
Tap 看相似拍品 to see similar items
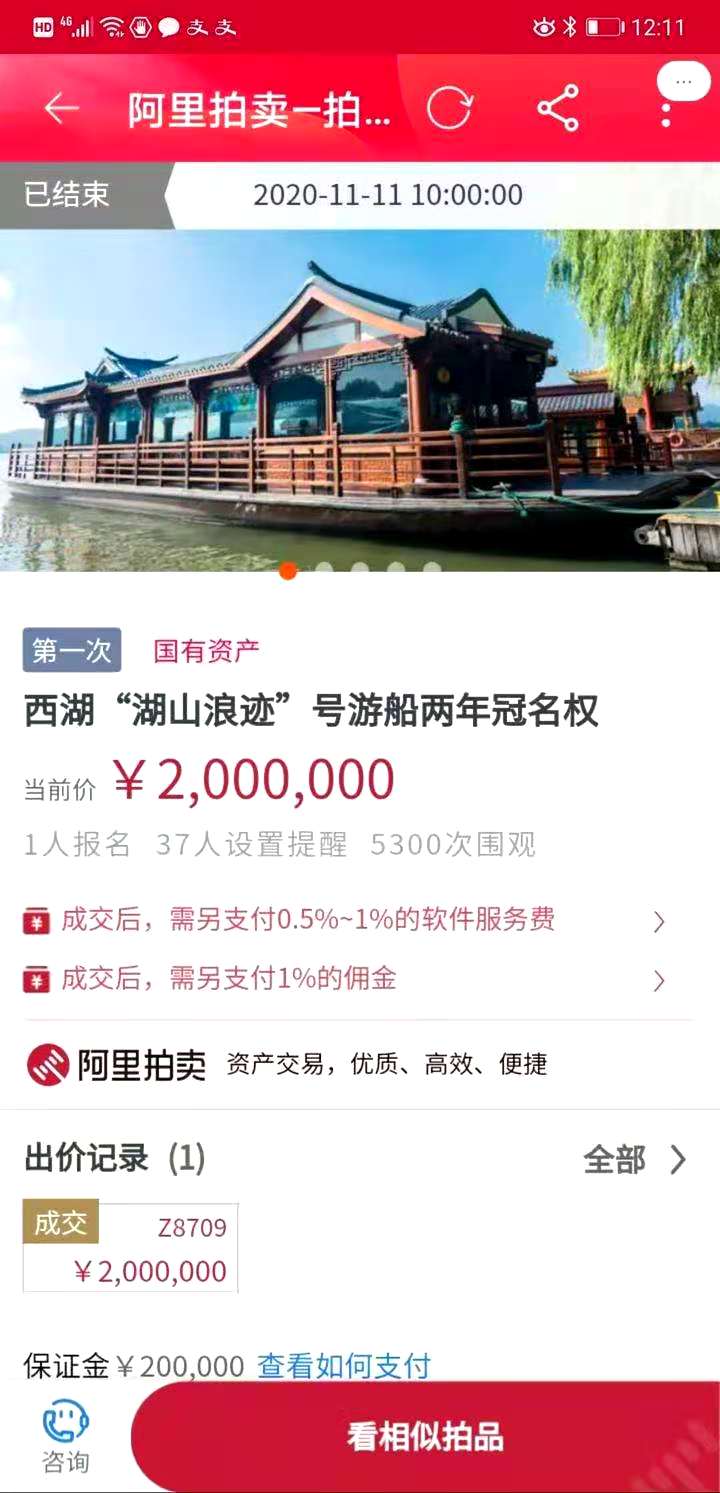(425, 1437)
